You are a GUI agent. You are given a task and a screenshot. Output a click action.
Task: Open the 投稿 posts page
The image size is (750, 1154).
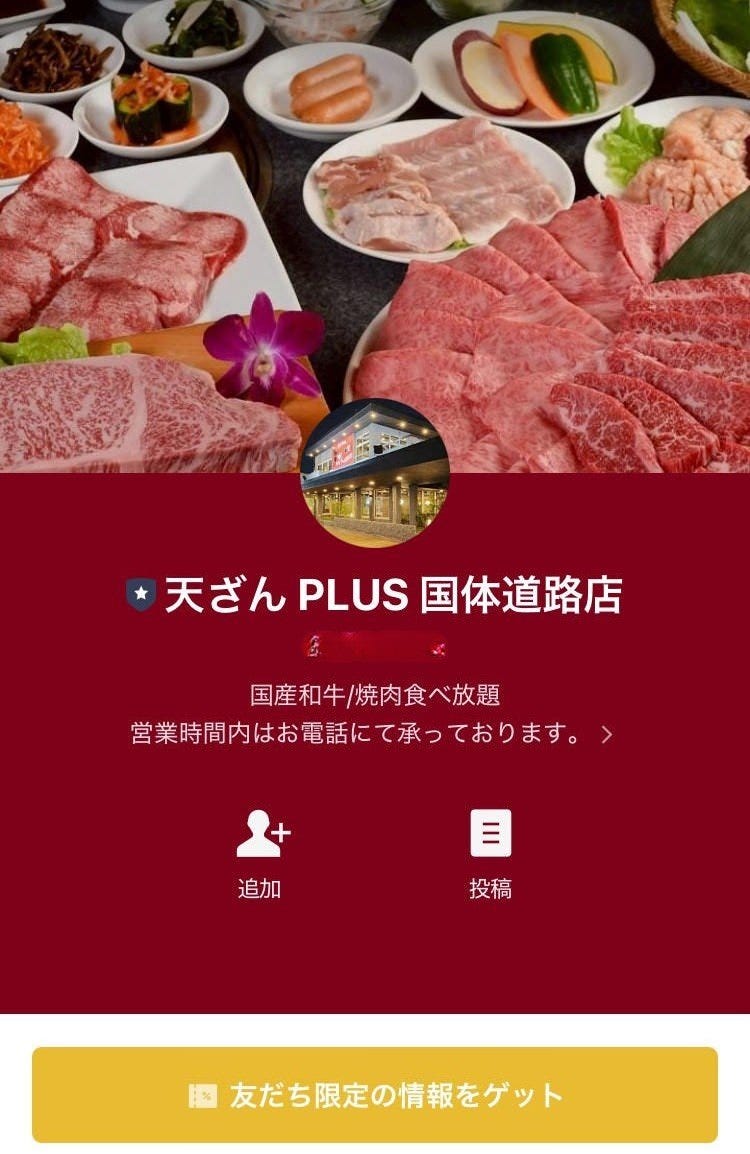coord(490,852)
